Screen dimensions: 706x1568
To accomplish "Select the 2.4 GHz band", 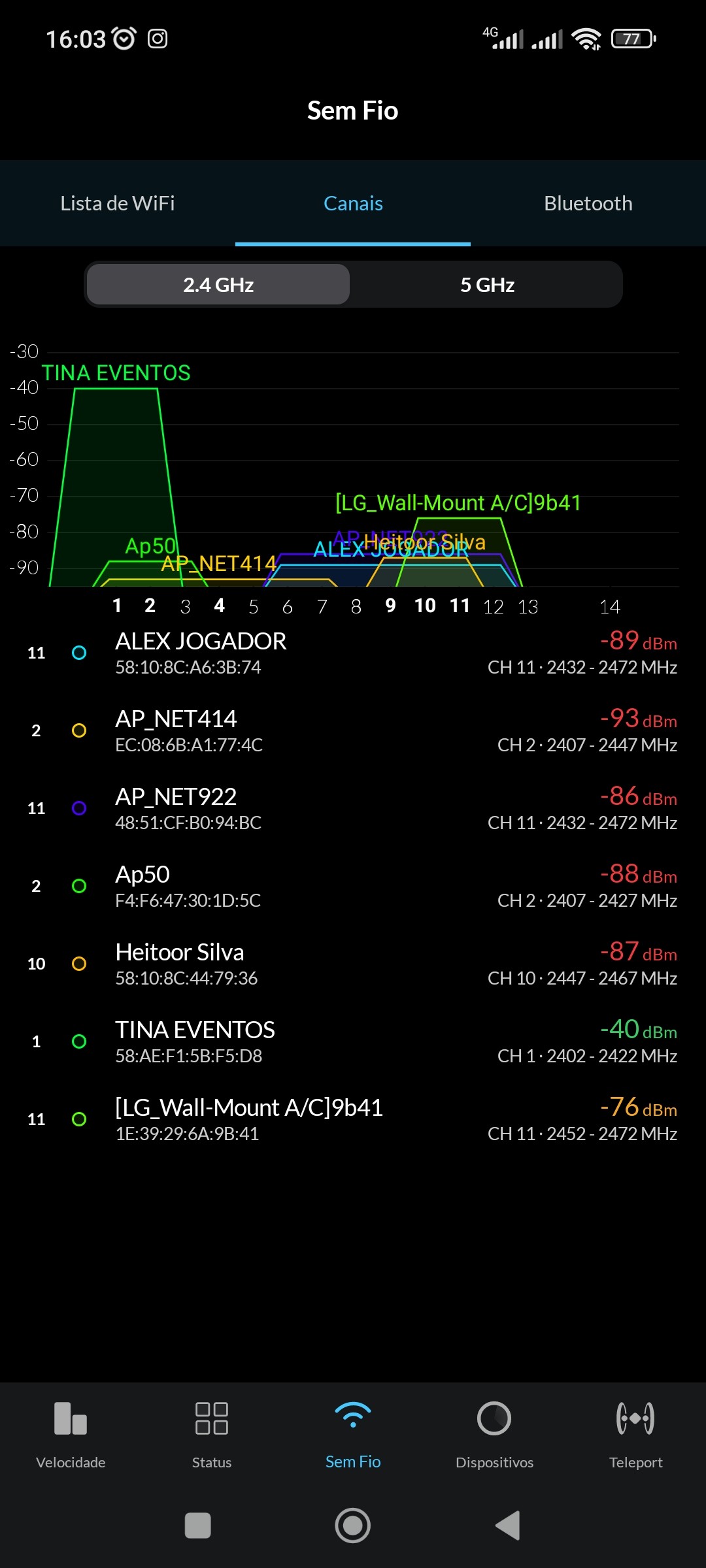I will [218, 285].
